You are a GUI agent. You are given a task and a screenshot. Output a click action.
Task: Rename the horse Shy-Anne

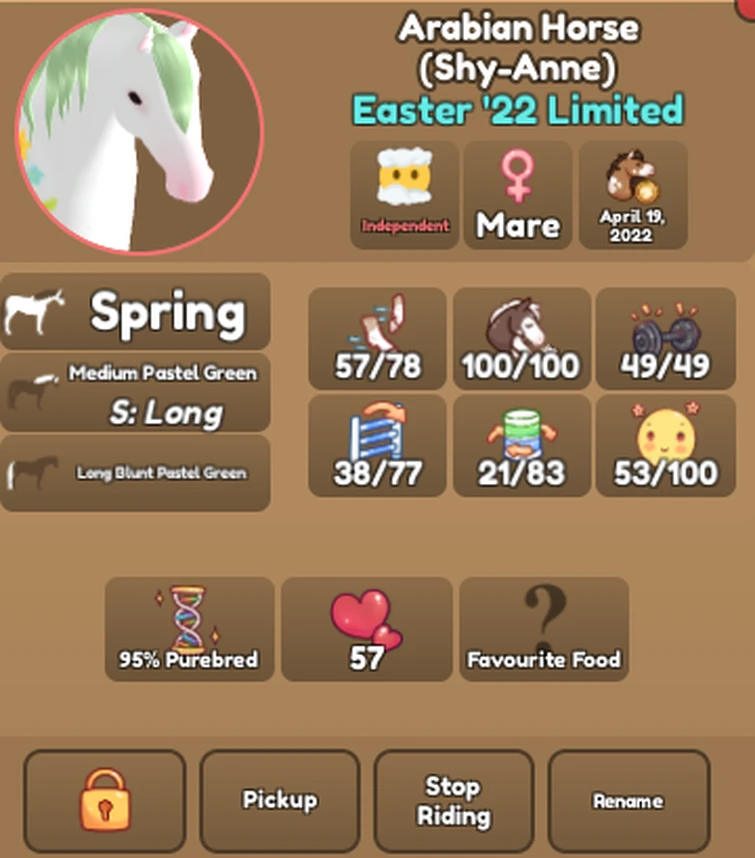628,801
